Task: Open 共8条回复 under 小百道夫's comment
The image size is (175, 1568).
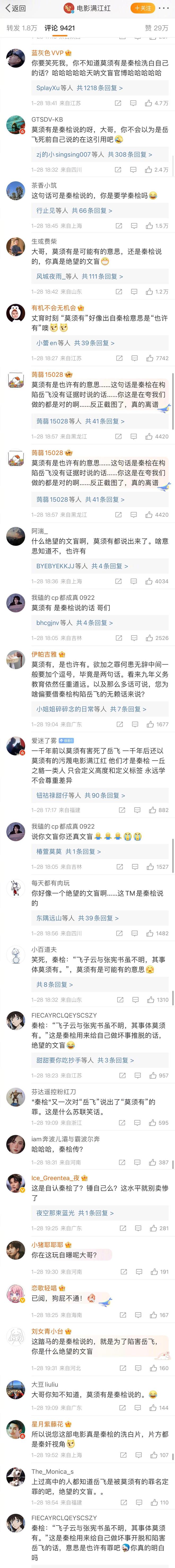Action: point(54,984)
